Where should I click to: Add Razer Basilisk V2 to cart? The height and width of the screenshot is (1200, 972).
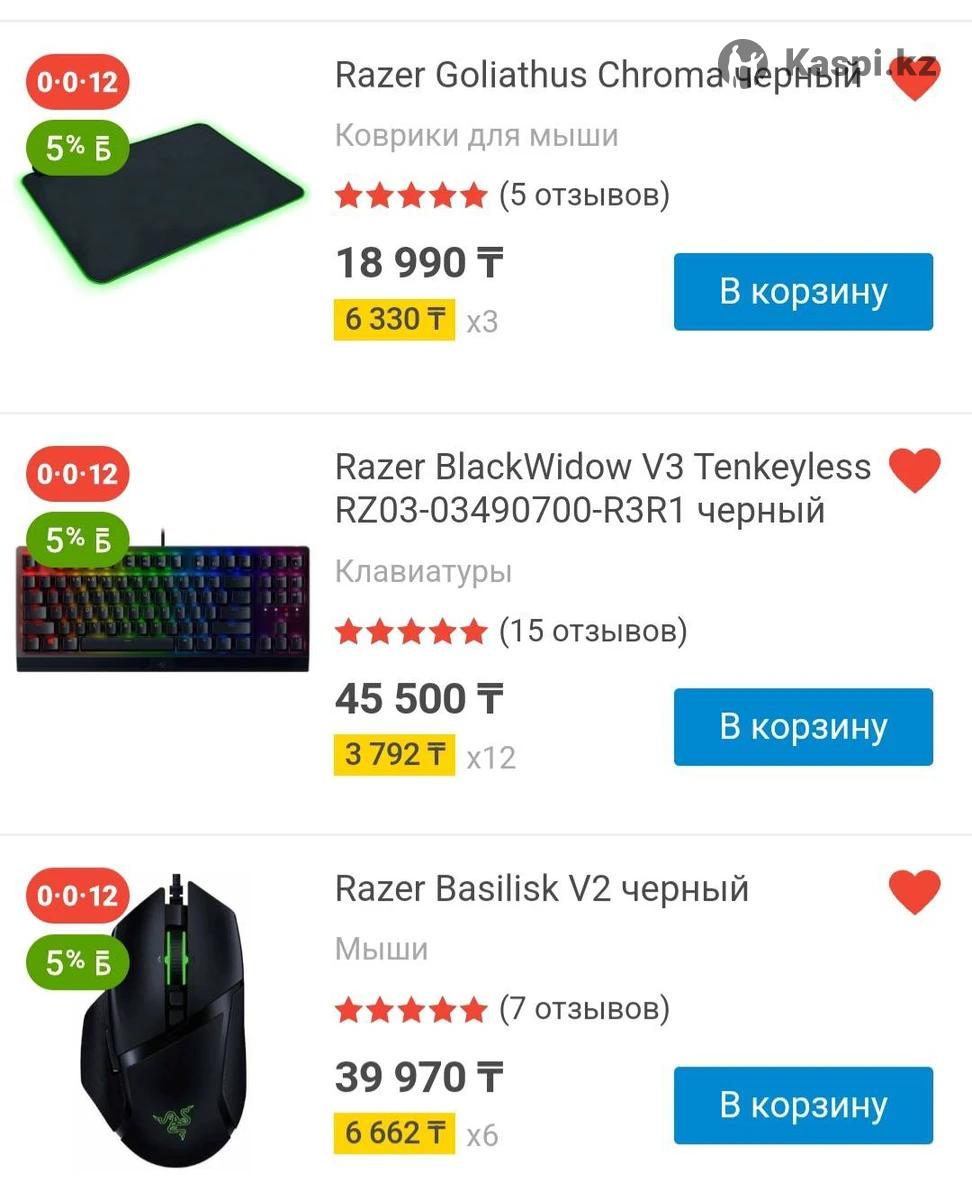pyautogui.click(x=803, y=1105)
